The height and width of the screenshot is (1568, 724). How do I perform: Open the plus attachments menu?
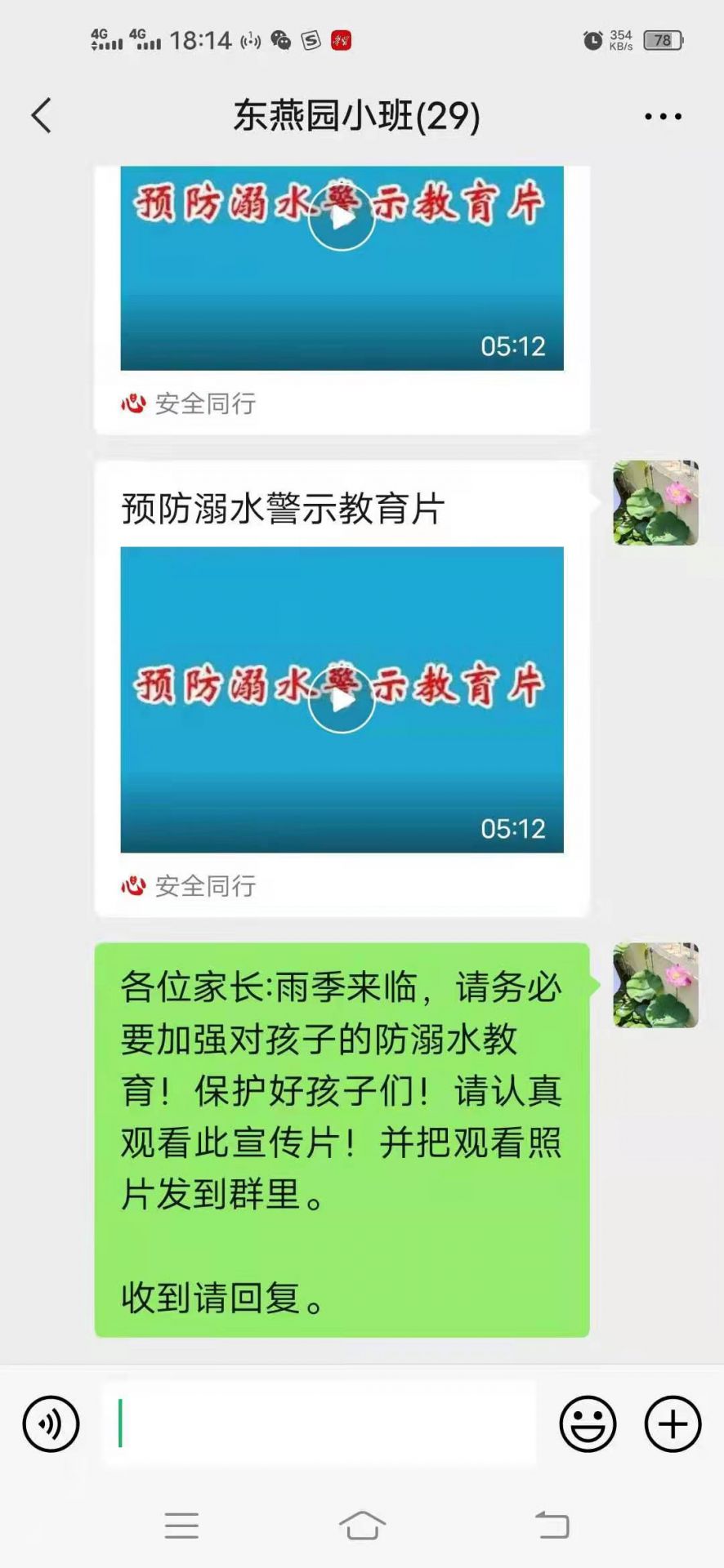pyautogui.click(x=673, y=1423)
